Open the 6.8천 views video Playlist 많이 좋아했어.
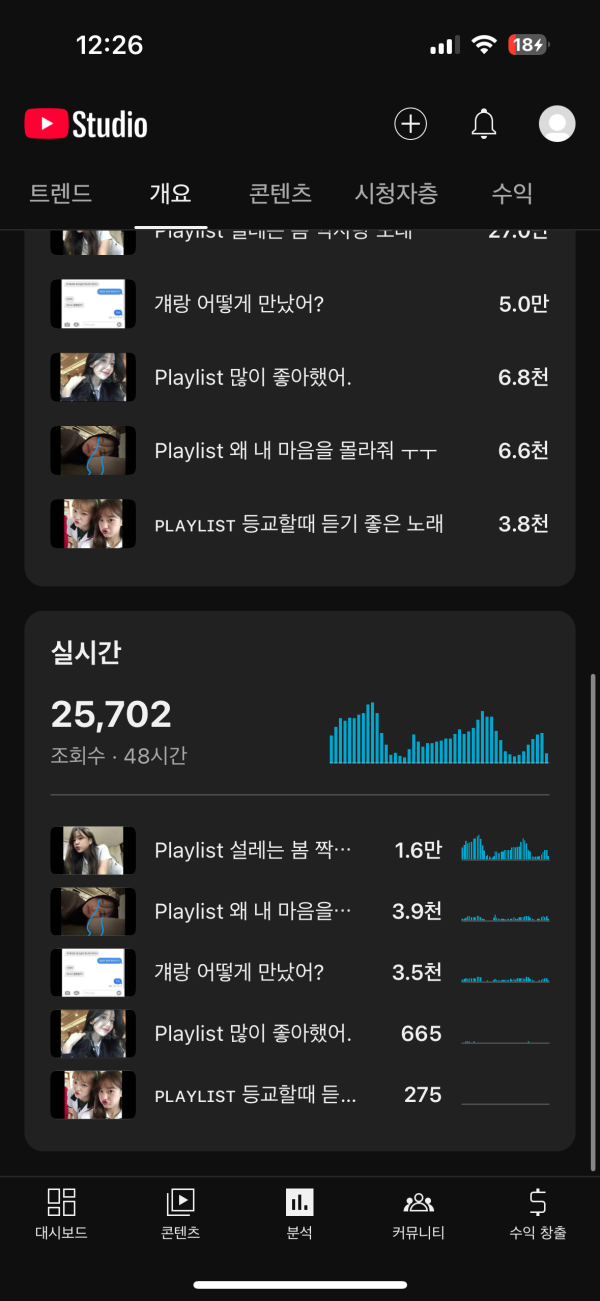The height and width of the screenshot is (1301, 600). [x=300, y=377]
